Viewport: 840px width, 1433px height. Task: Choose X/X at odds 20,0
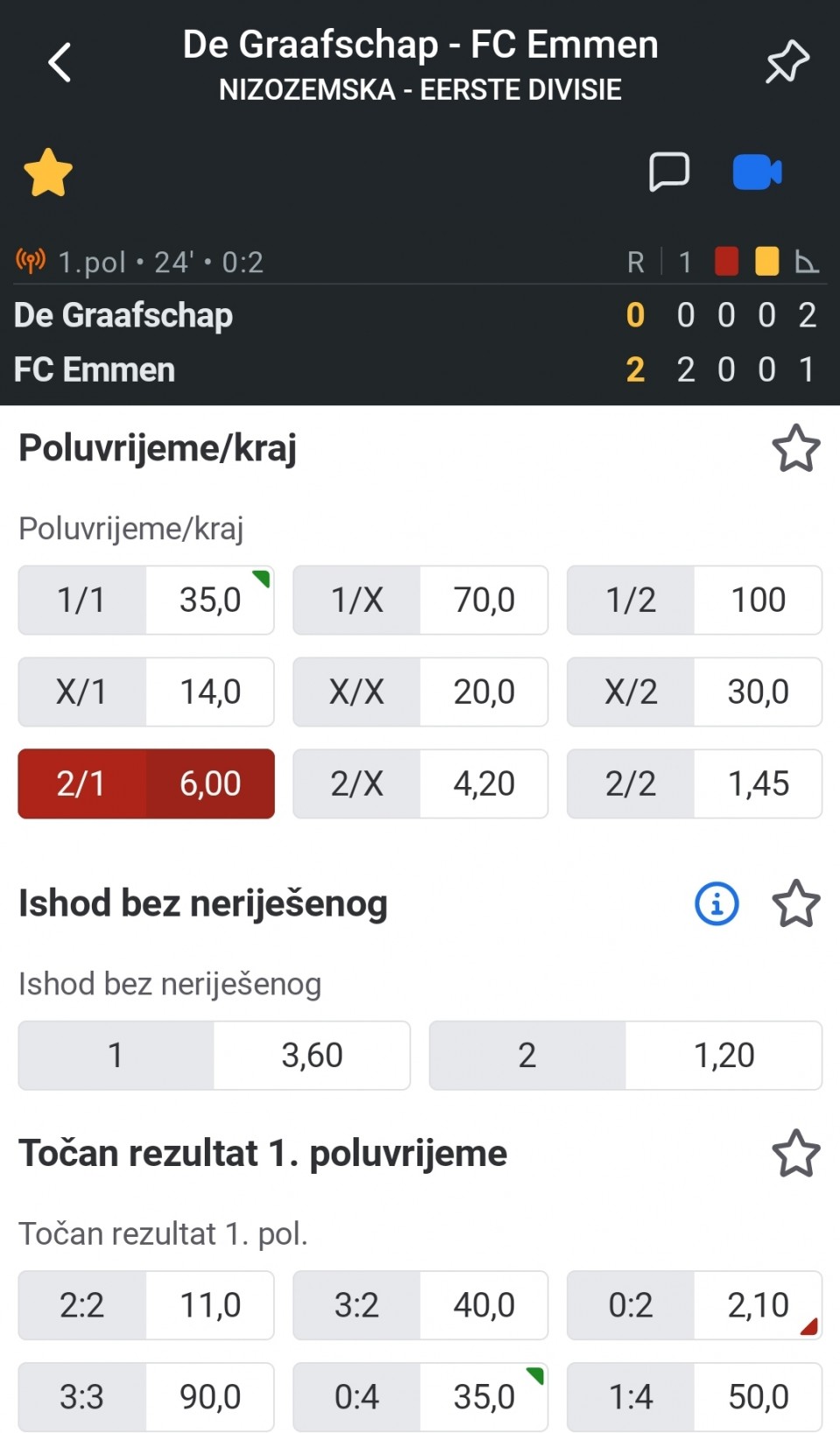[420, 692]
